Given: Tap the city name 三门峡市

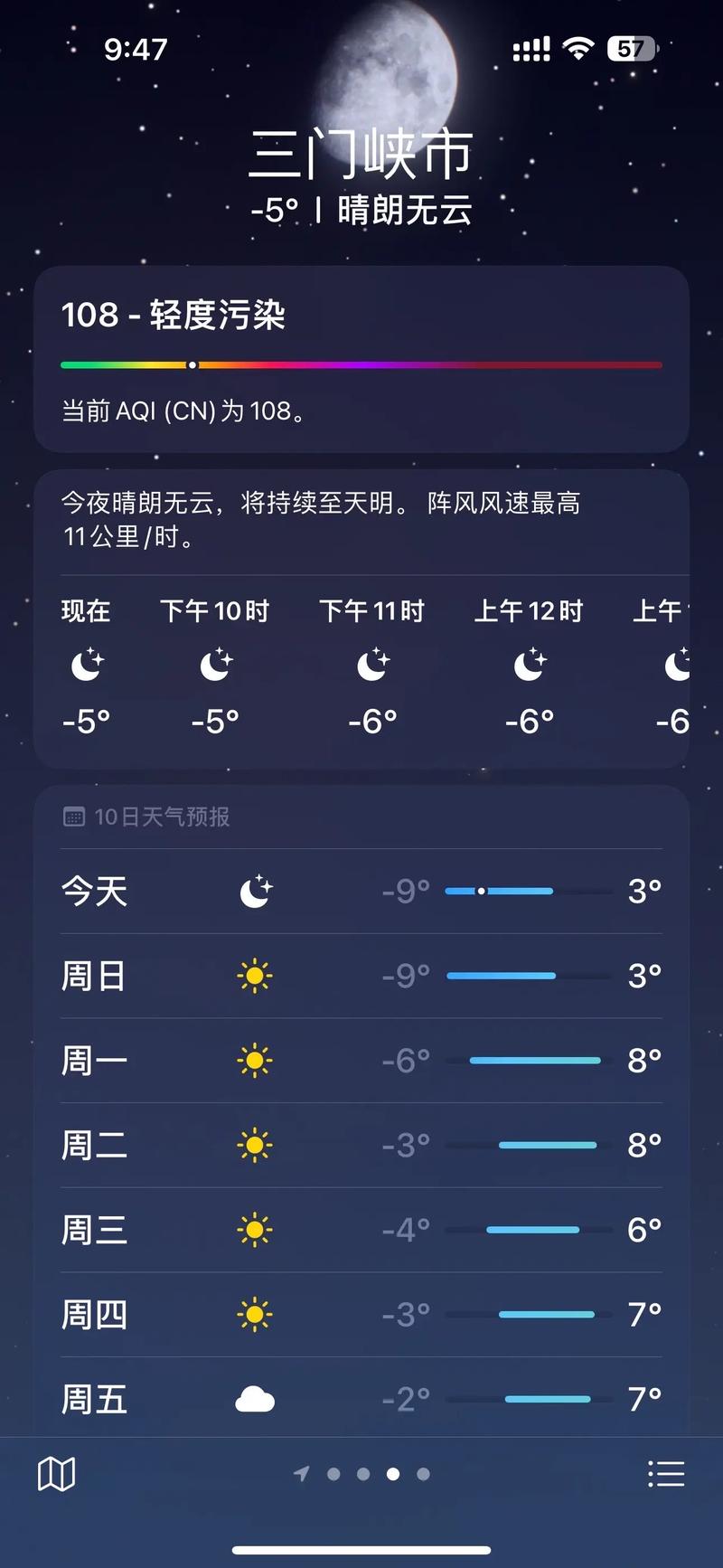Looking at the screenshot, I should (x=361, y=151).
